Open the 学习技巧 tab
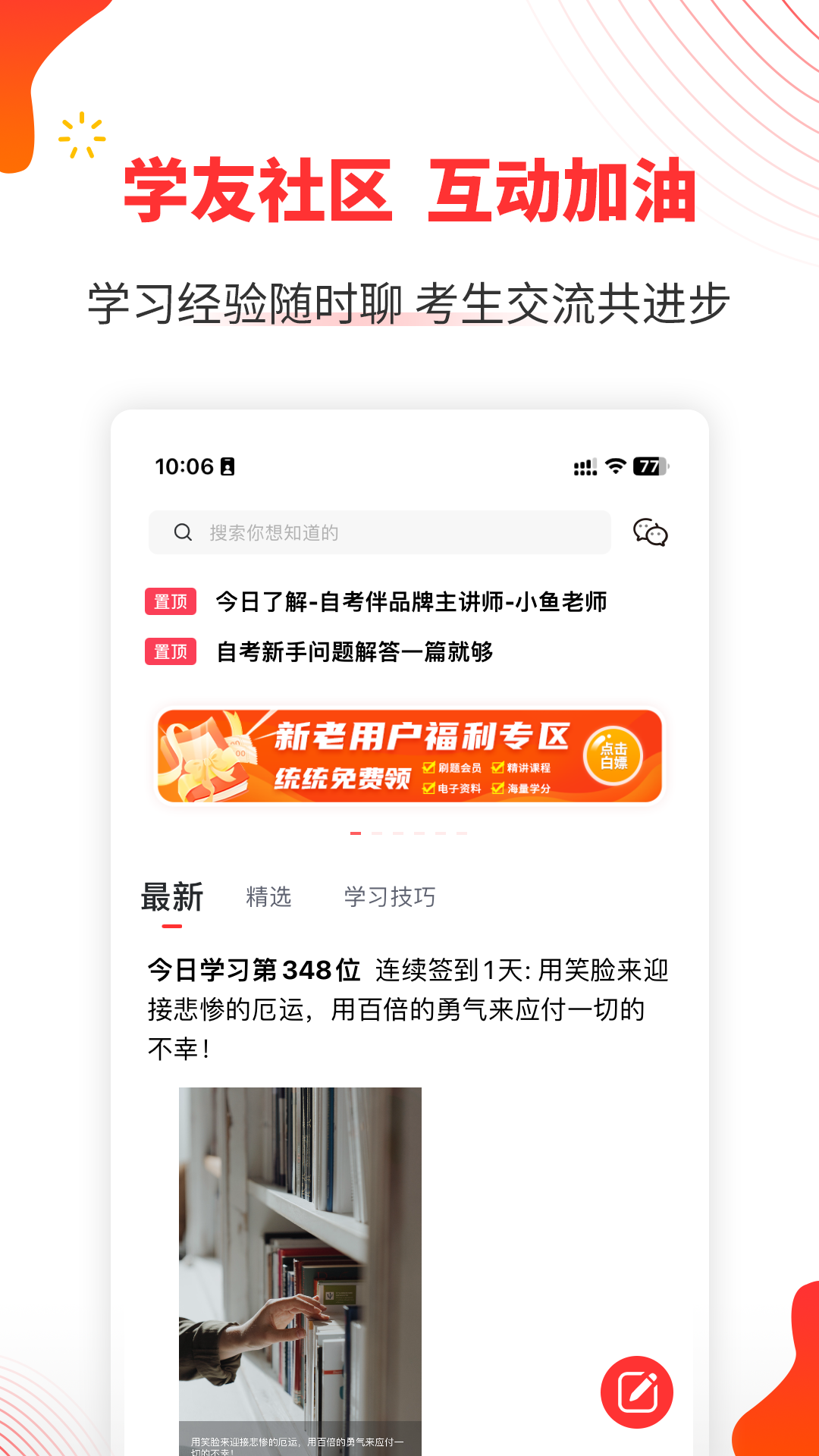Viewport: 819px width, 1456px height. pyautogui.click(x=391, y=896)
